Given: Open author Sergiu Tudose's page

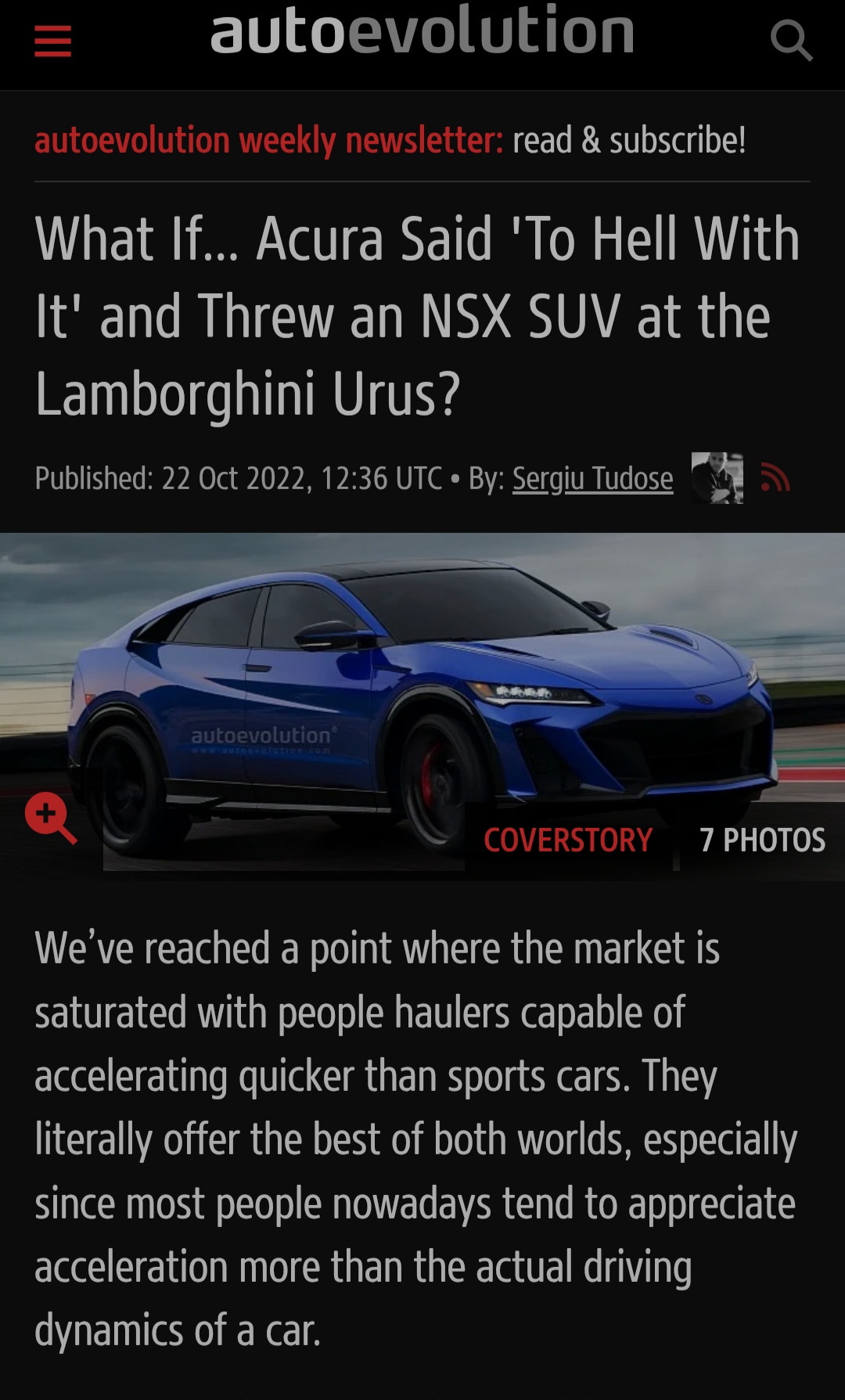Looking at the screenshot, I should point(592,478).
